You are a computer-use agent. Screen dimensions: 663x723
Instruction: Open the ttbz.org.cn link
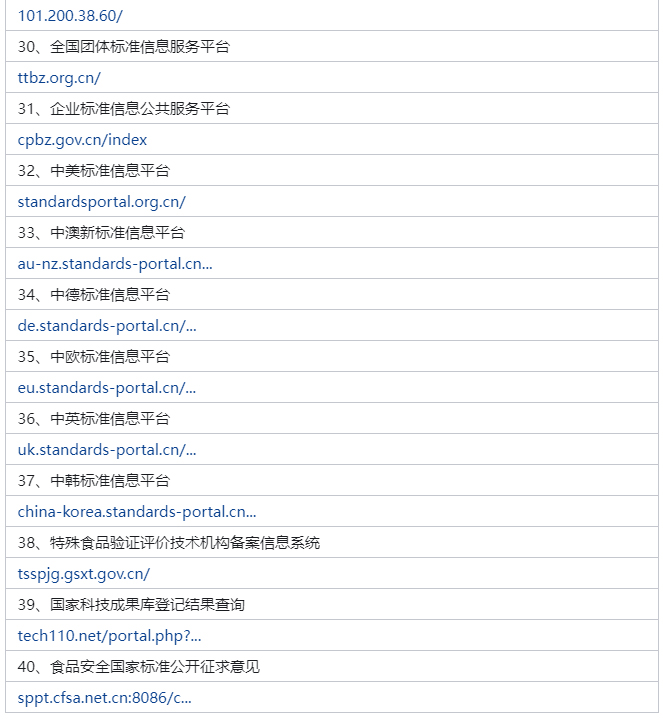pyautogui.click(x=59, y=78)
